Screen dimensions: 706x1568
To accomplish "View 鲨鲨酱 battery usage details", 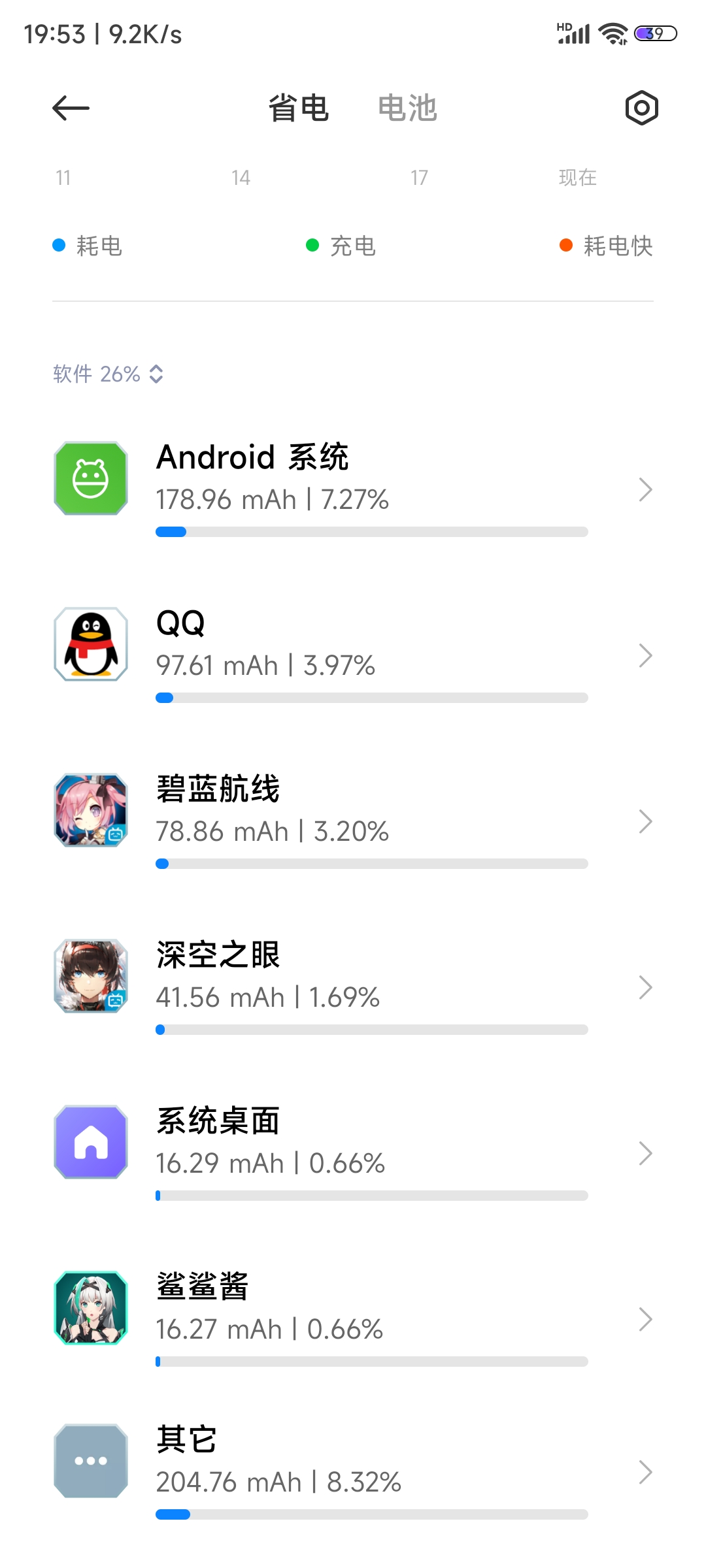I will click(x=353, y=1318).
